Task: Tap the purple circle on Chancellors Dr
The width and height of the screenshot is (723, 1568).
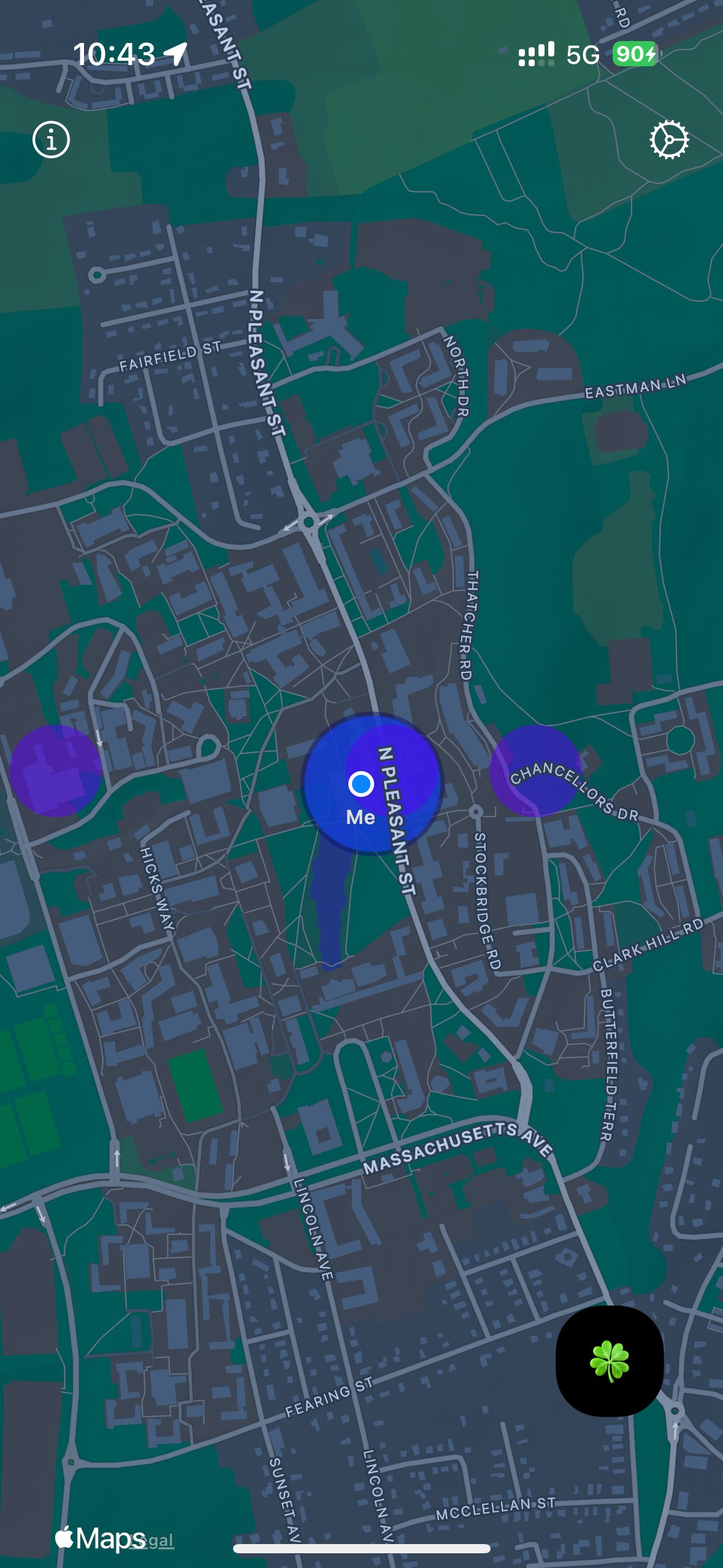Action: coord(535,771)
